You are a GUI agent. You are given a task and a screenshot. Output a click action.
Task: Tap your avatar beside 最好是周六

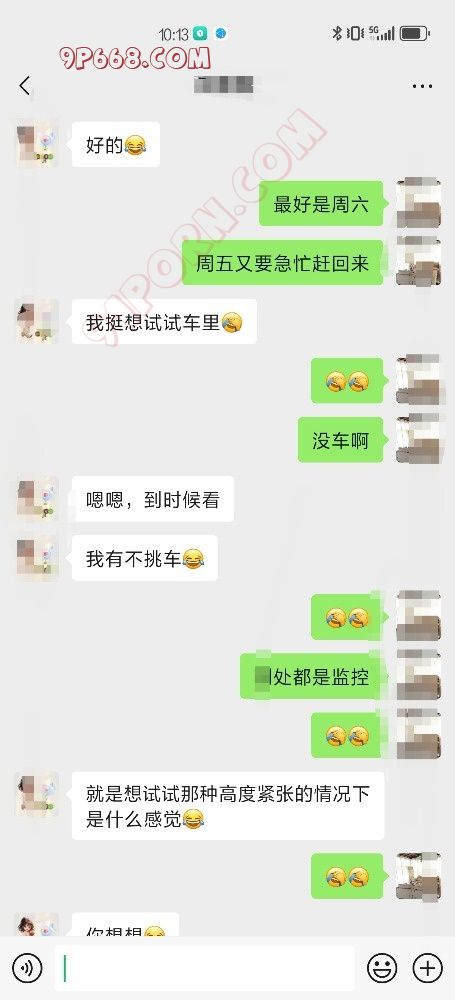coord(419,203)
